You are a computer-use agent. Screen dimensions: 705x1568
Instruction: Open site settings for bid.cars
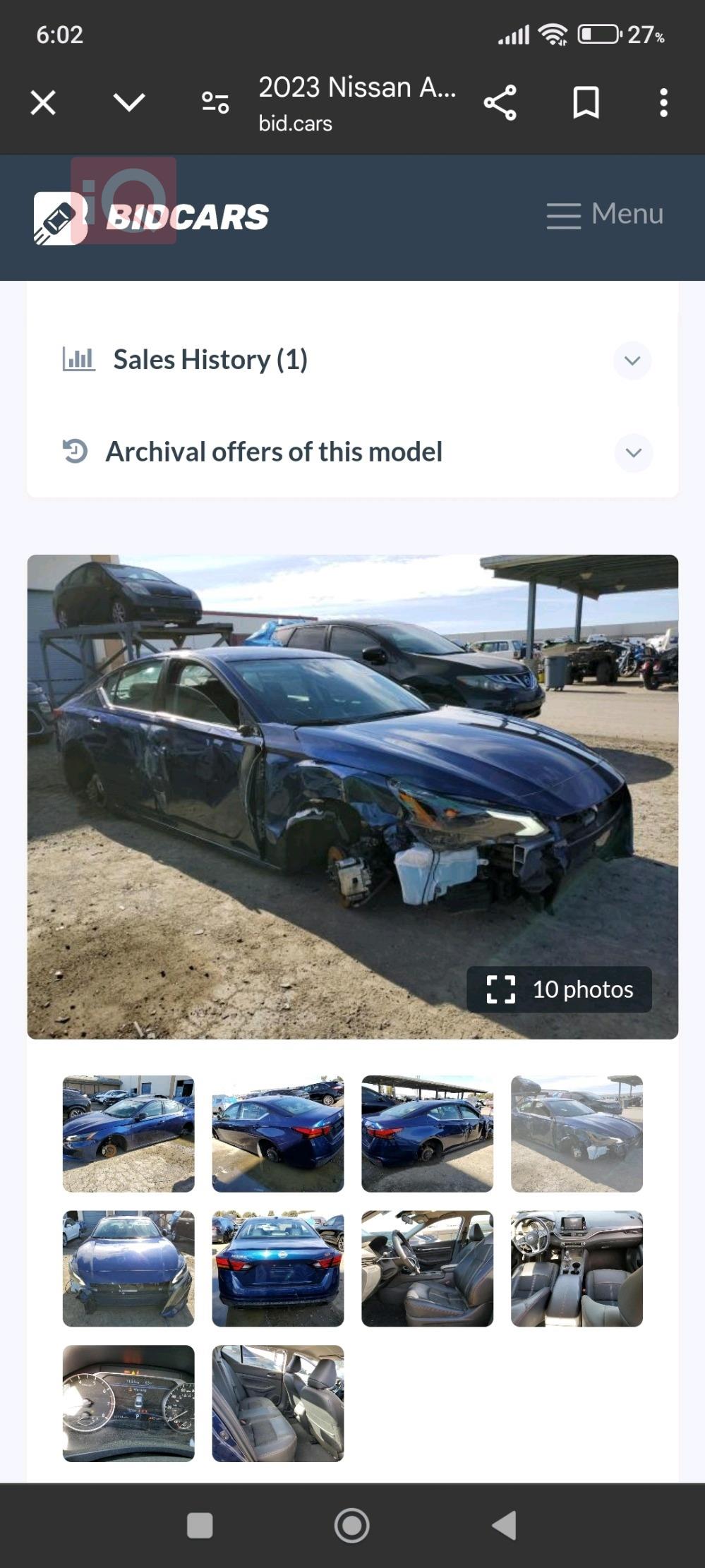coord(215,103)
